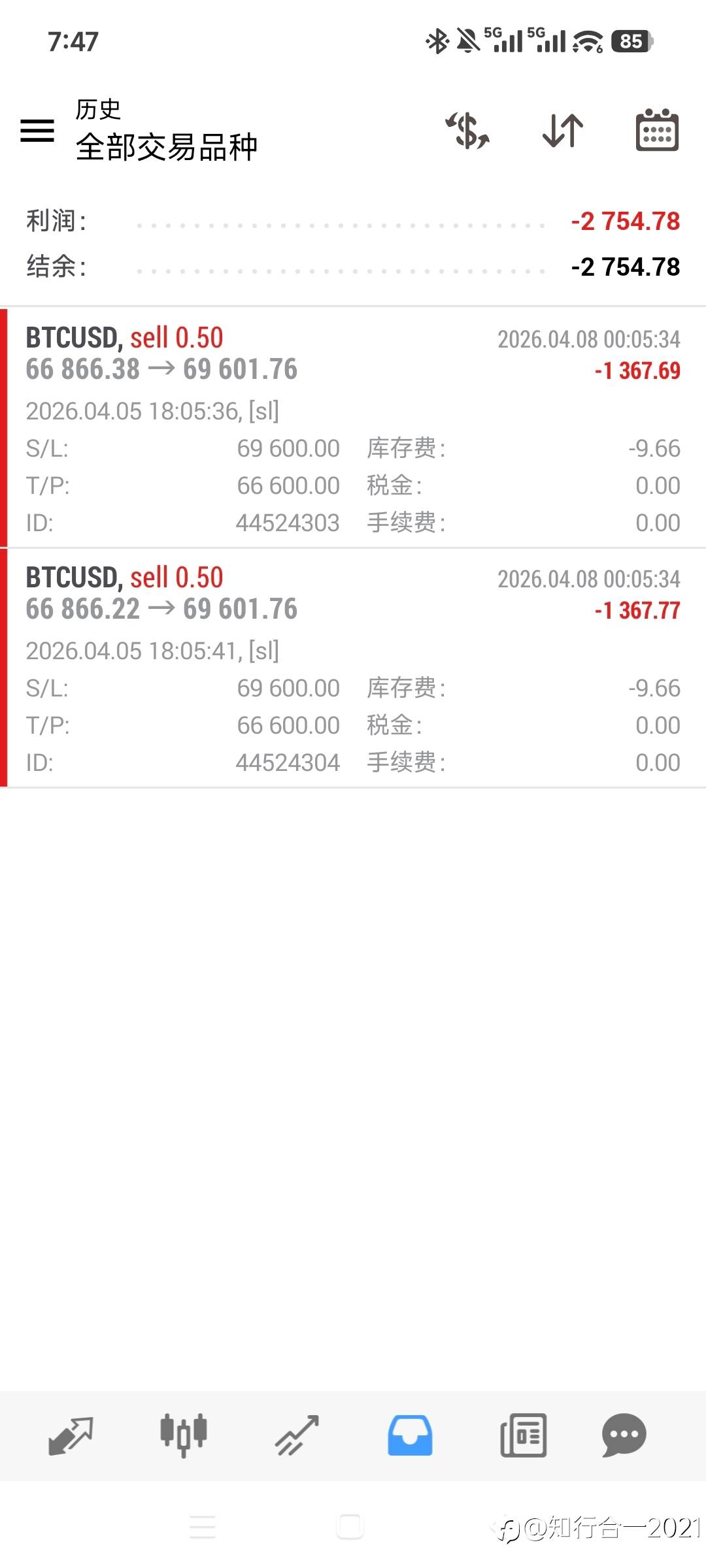Open BTCUSD trade with ID 44524304

coord(353,668)
